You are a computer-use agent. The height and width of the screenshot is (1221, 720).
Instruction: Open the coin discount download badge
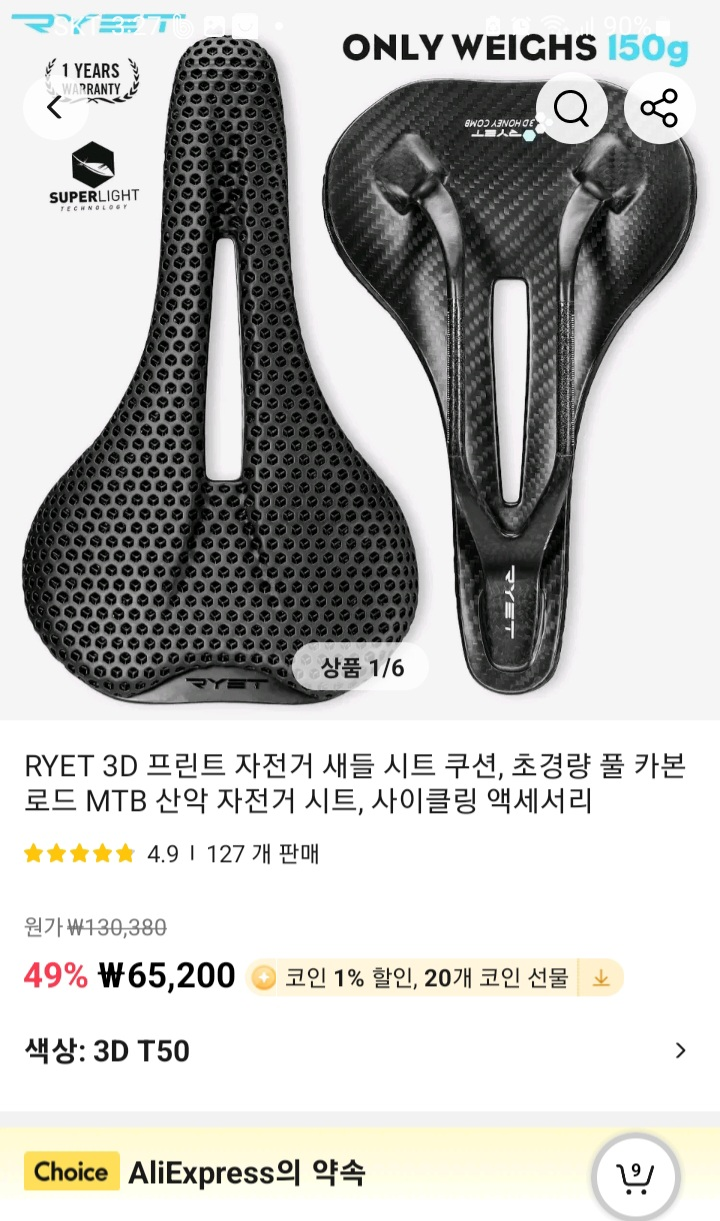pos(601,978)
